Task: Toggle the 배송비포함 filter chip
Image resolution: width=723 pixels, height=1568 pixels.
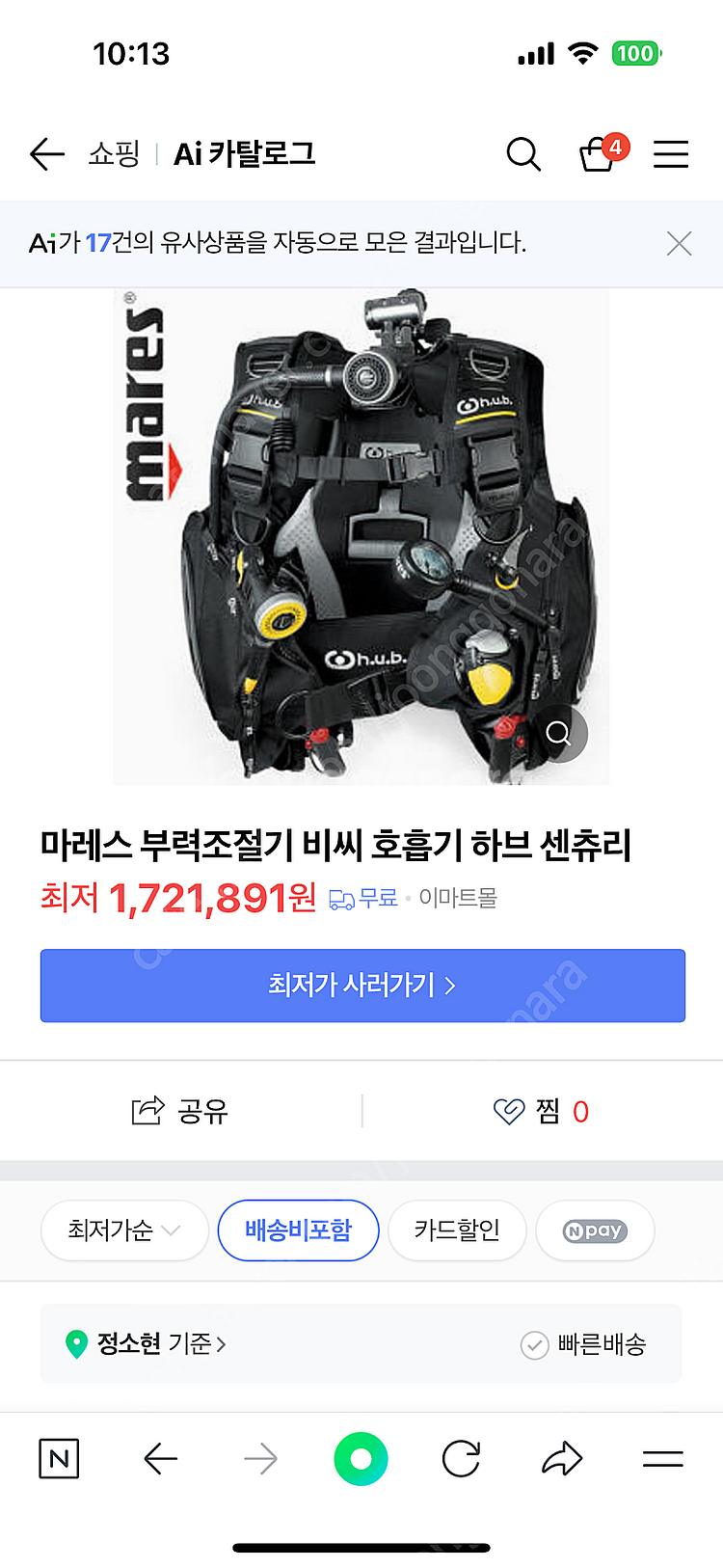Action: [x=298, y=1230]
